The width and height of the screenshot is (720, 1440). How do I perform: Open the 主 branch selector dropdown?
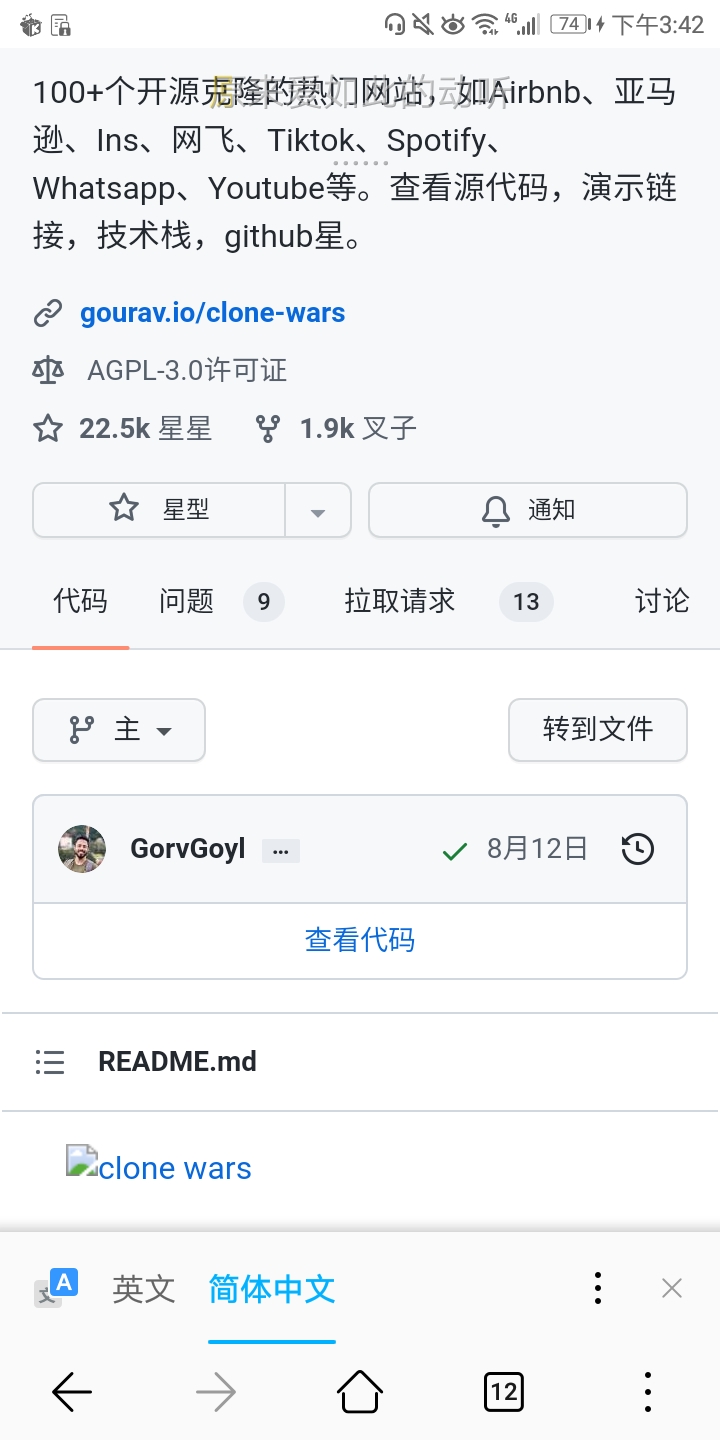pos(119,730)
